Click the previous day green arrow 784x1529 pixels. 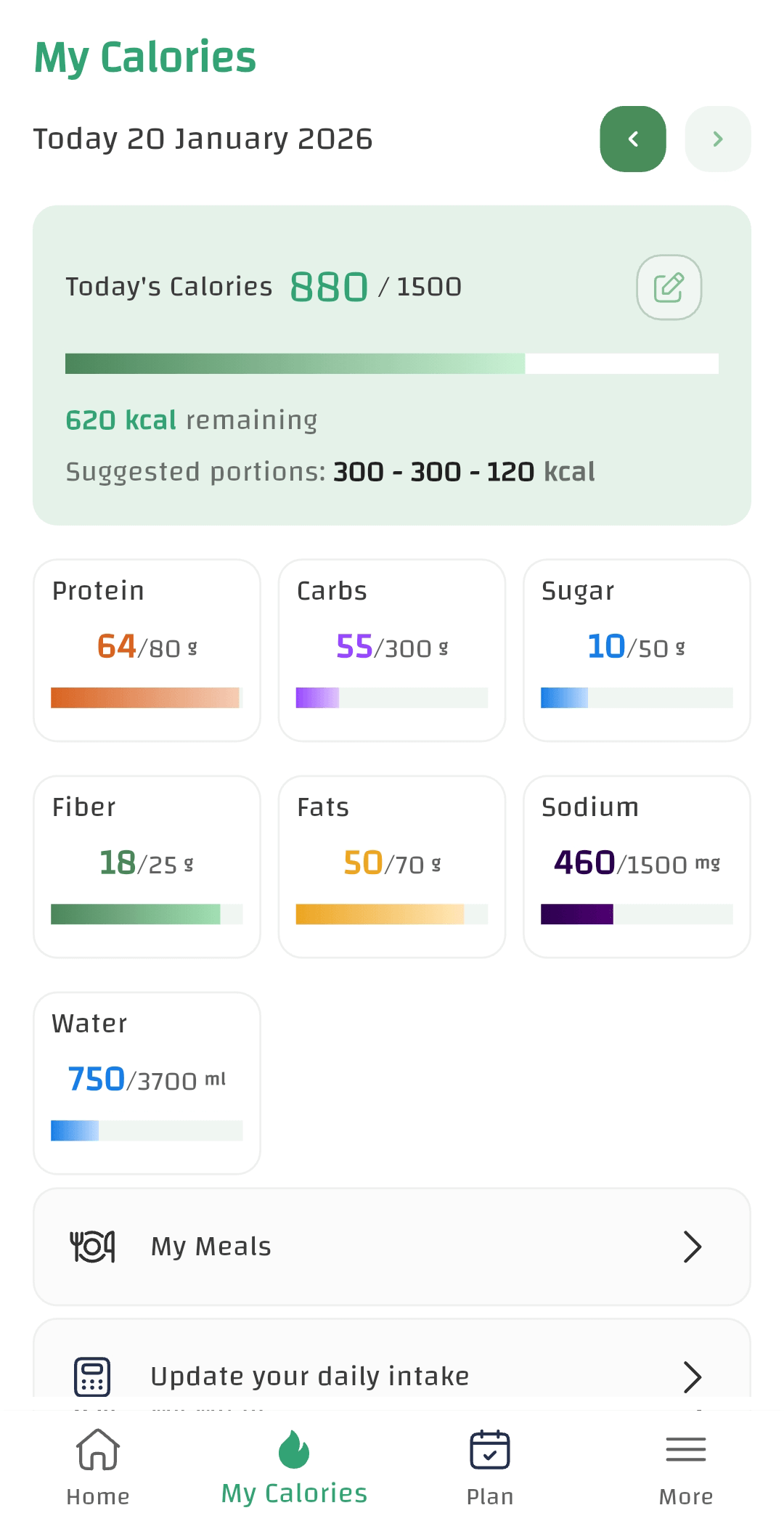click(632, 139)
